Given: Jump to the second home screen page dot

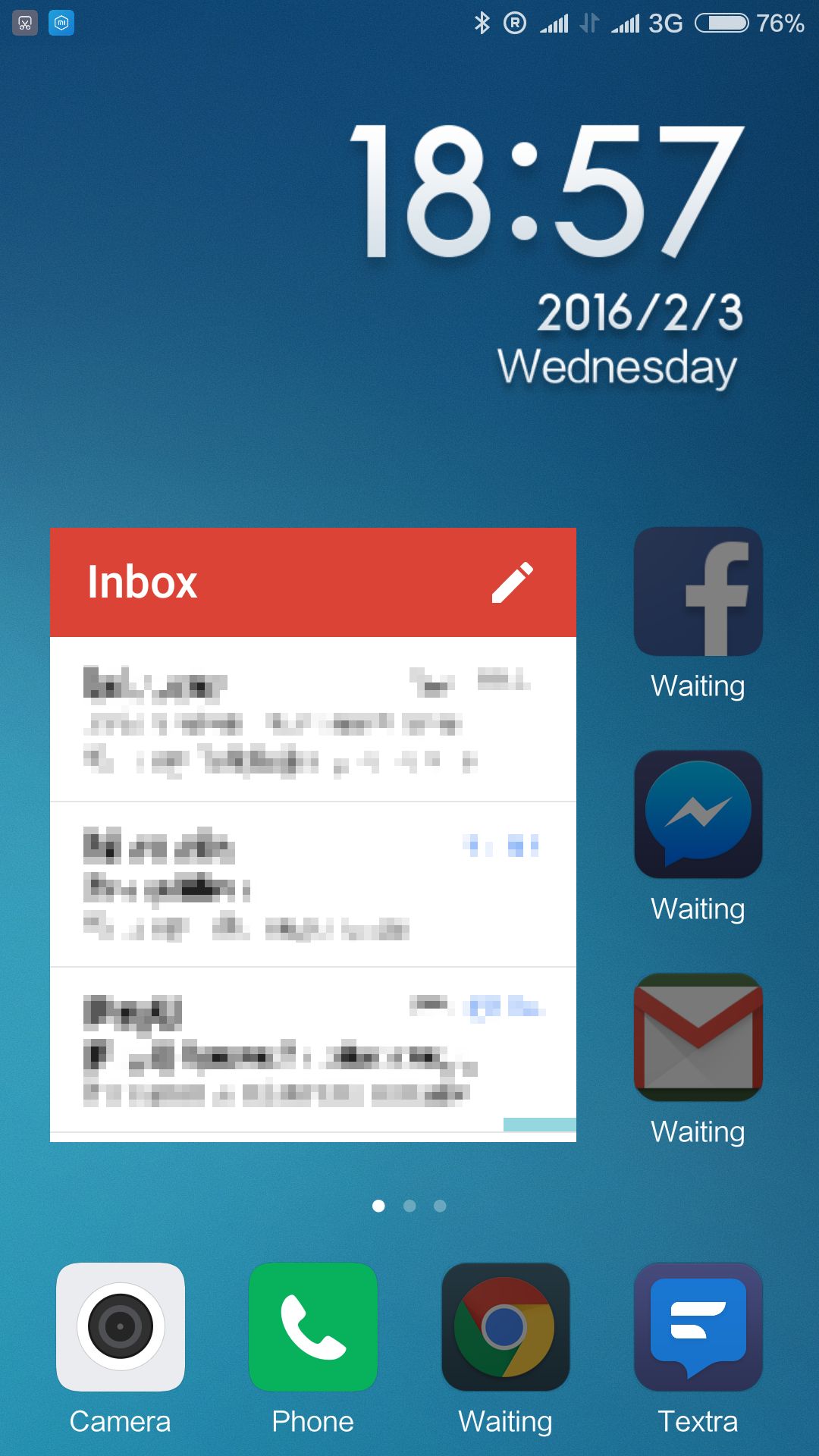Looking at the screenshot, I should coord(409,1206).
